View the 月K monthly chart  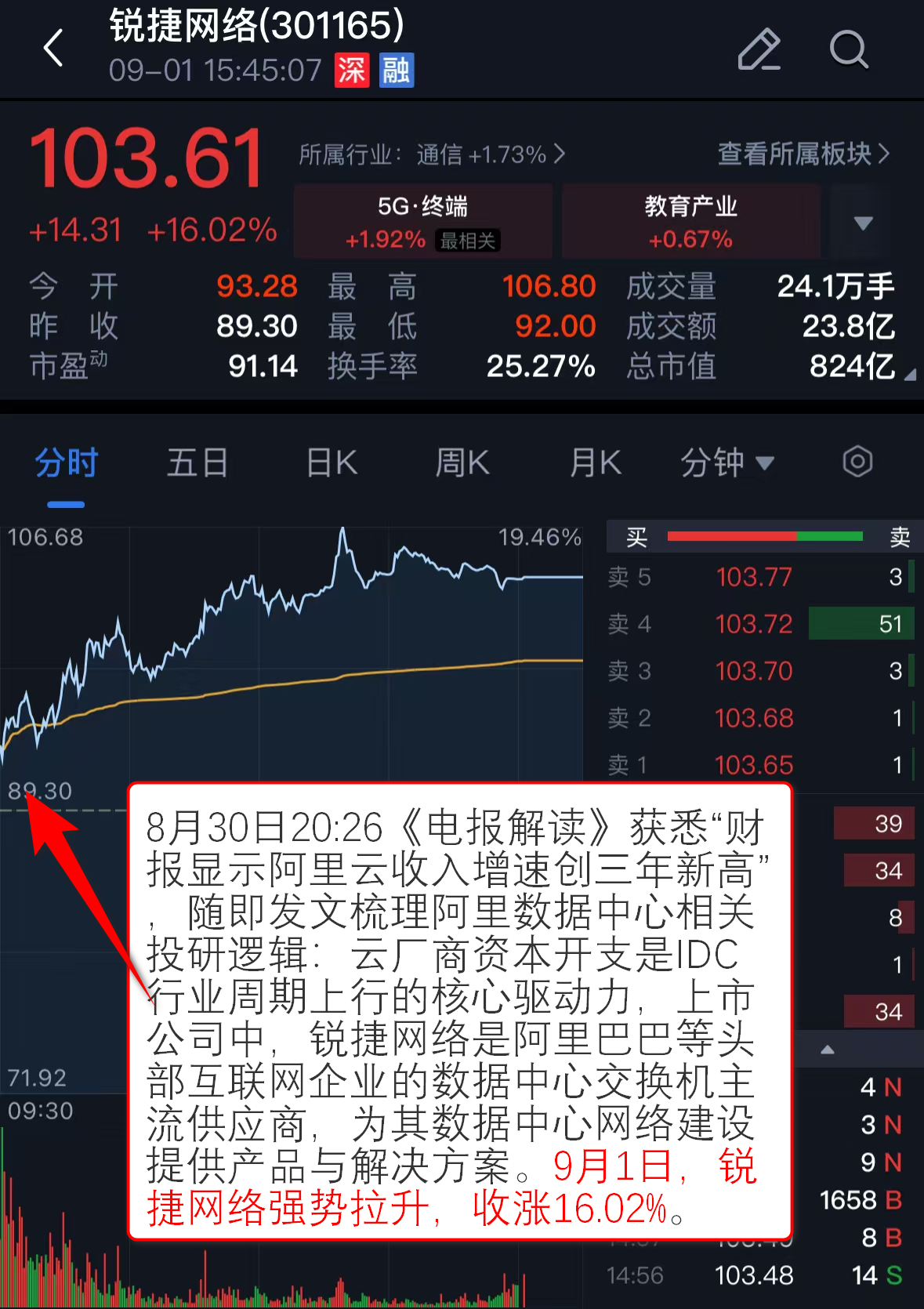tap(596, 463)
